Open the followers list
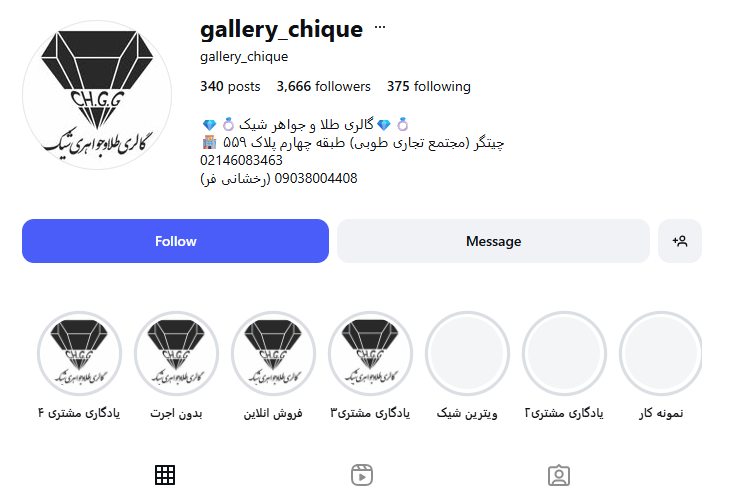 point(323,86)
